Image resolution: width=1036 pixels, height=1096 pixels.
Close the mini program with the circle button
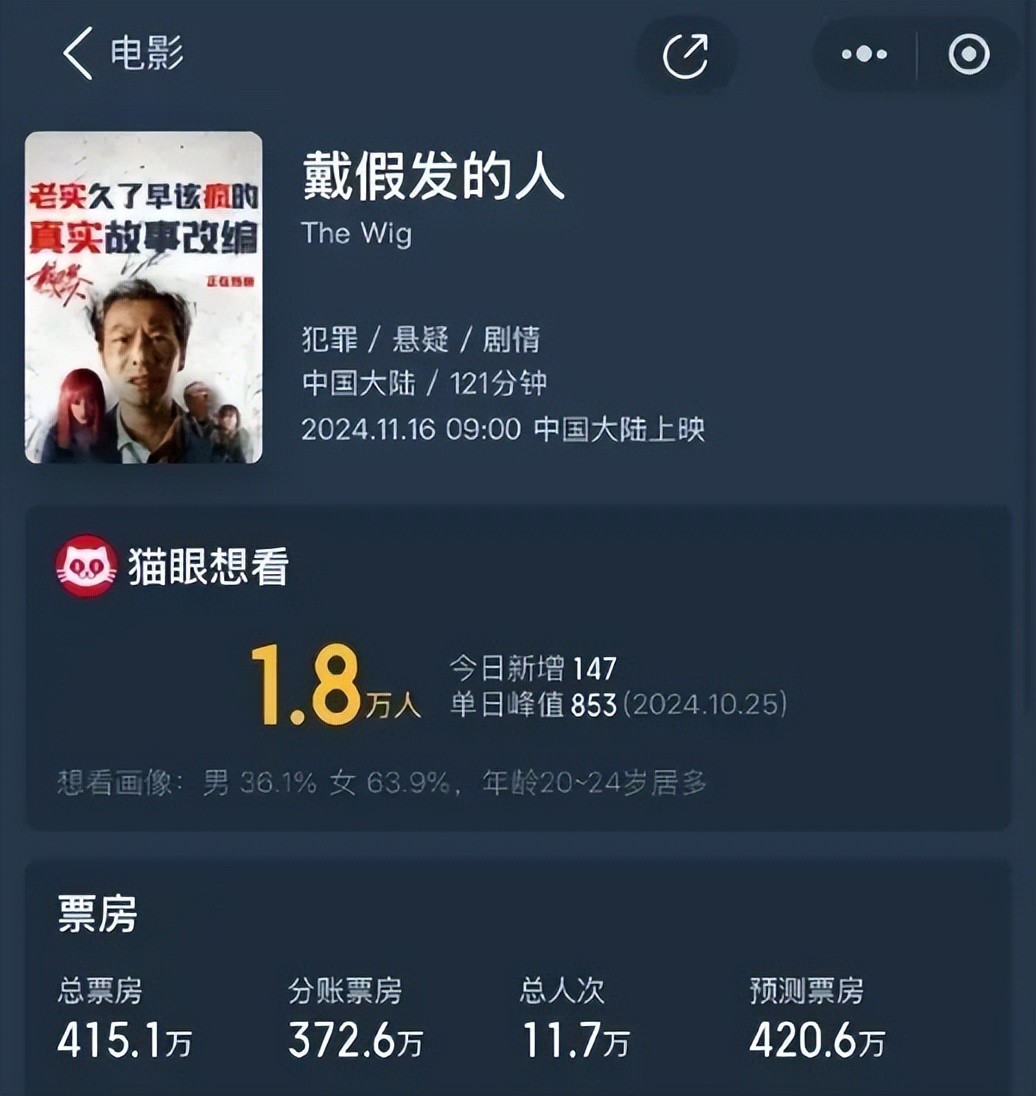tap(968, 54)
